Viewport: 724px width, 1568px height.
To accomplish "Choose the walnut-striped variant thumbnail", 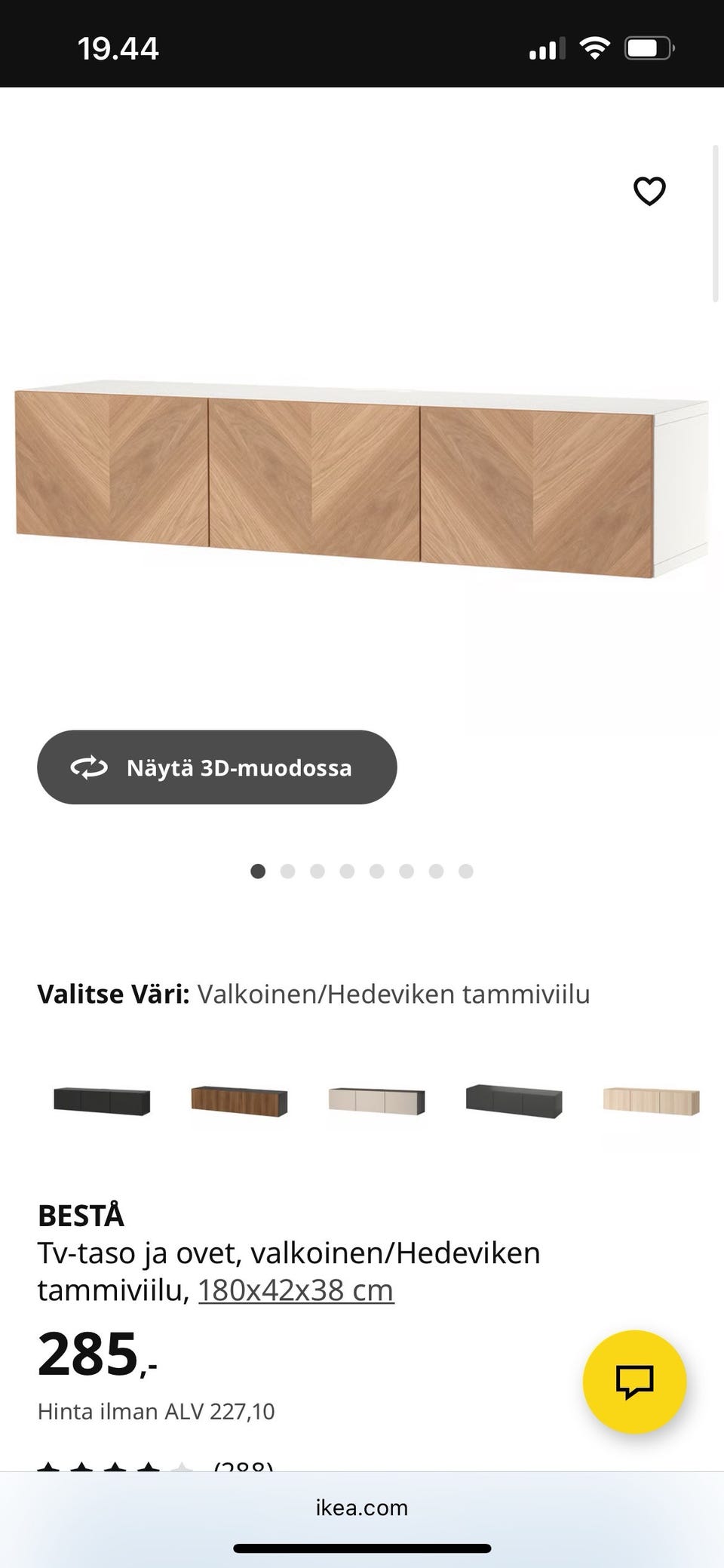I will click(240, 1102).
